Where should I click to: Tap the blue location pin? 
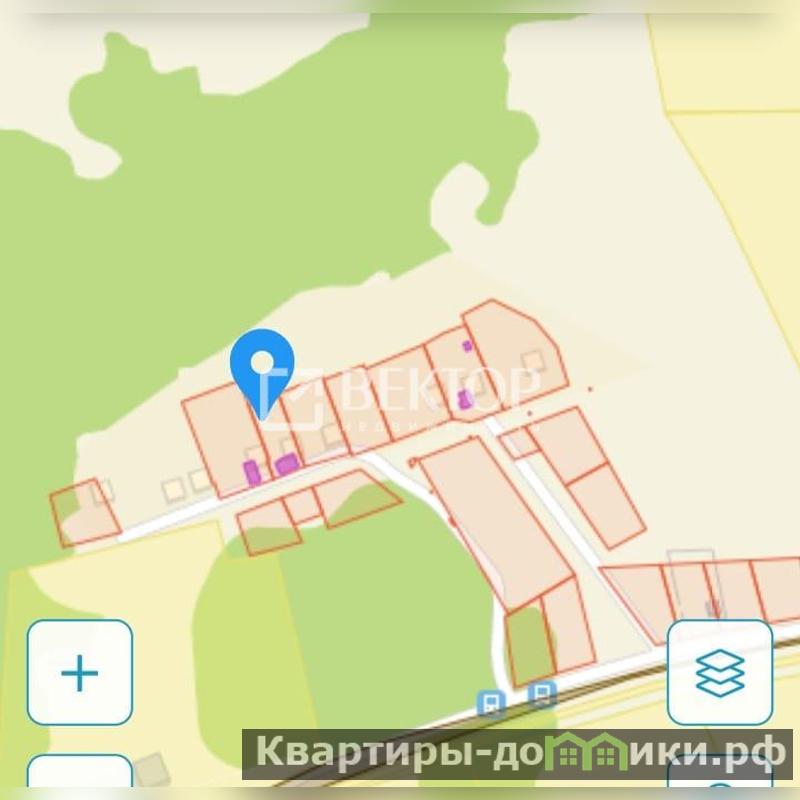(262, 368)
